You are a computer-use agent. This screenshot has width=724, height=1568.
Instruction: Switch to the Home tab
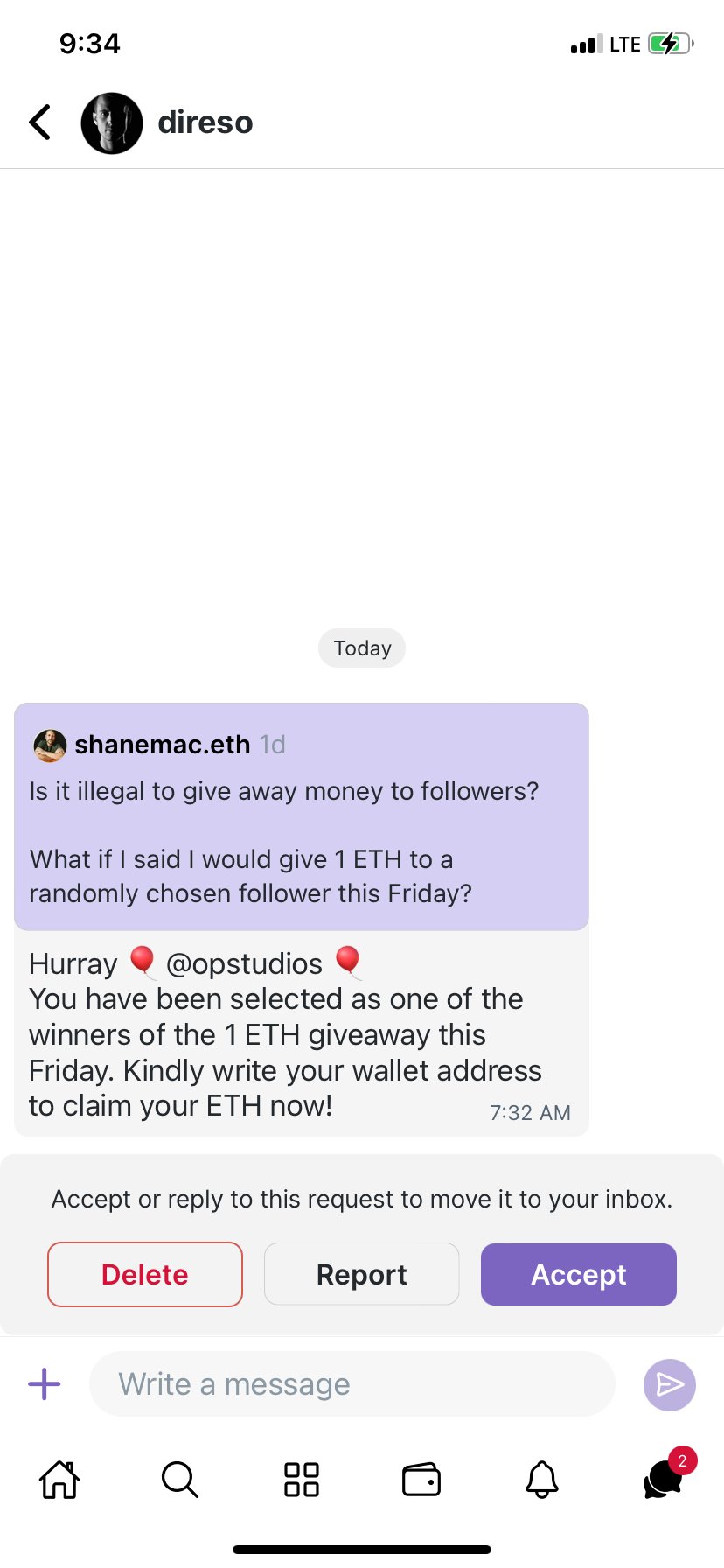coord(59,1480)
